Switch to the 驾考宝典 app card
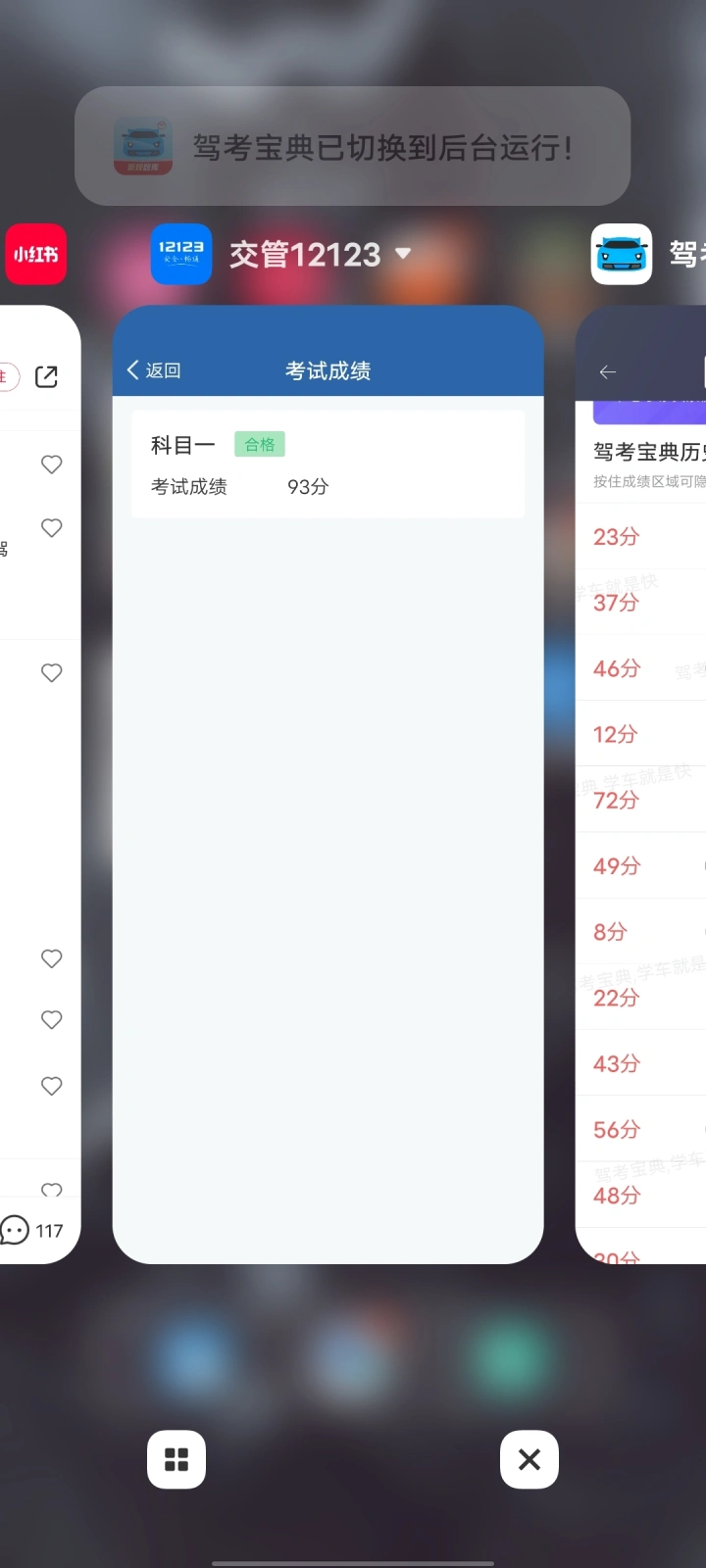Viewport: 706px width, 1568px height. coord(640,784)
